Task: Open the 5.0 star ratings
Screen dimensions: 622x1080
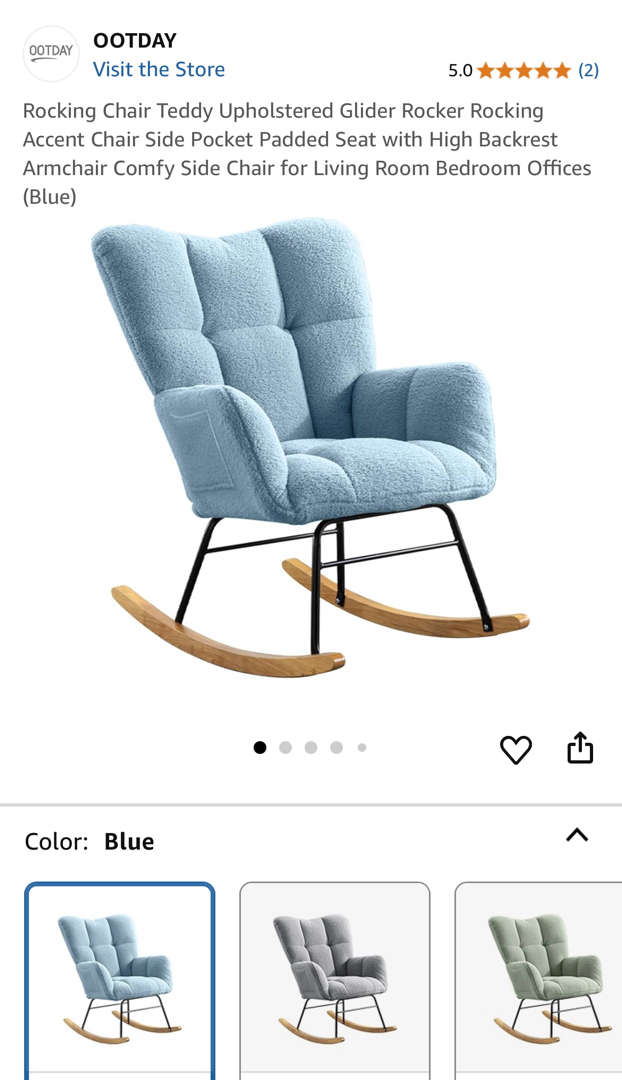Action: (x=523, y=70)
